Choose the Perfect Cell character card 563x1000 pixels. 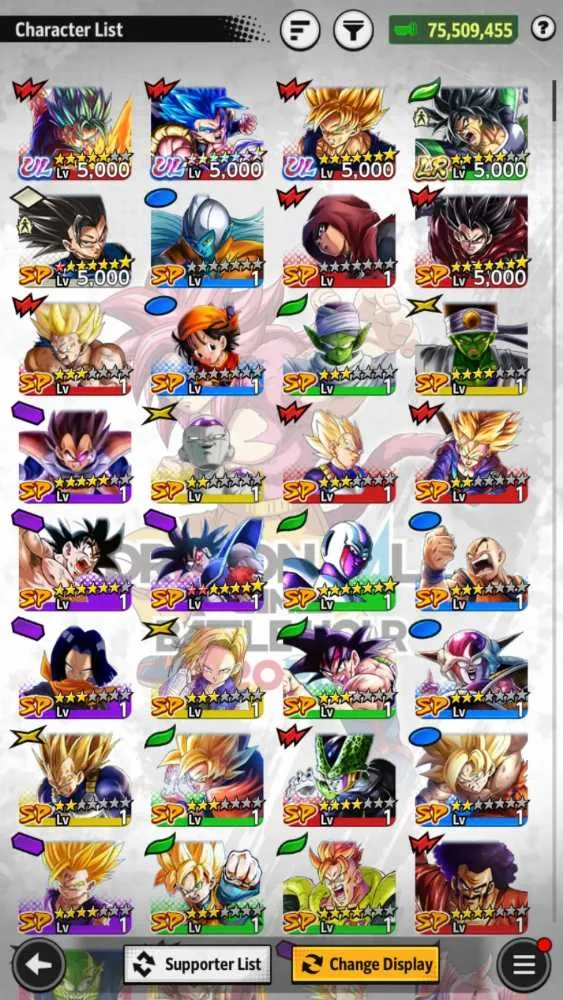pos(339,778)
